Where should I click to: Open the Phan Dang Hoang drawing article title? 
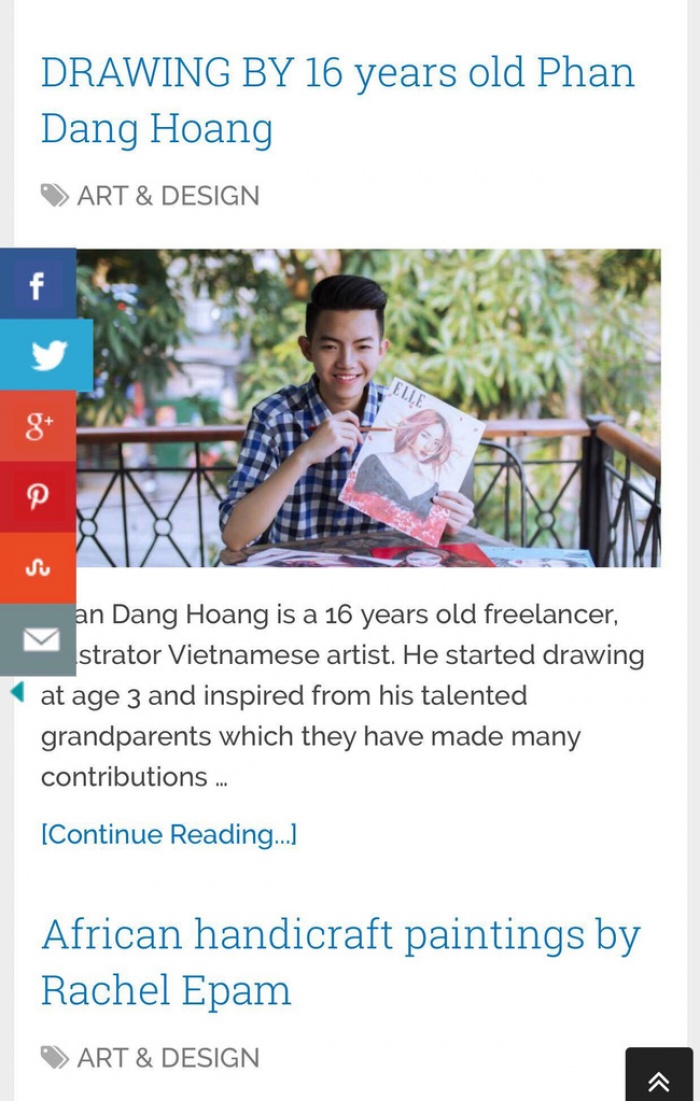[337, 100]
